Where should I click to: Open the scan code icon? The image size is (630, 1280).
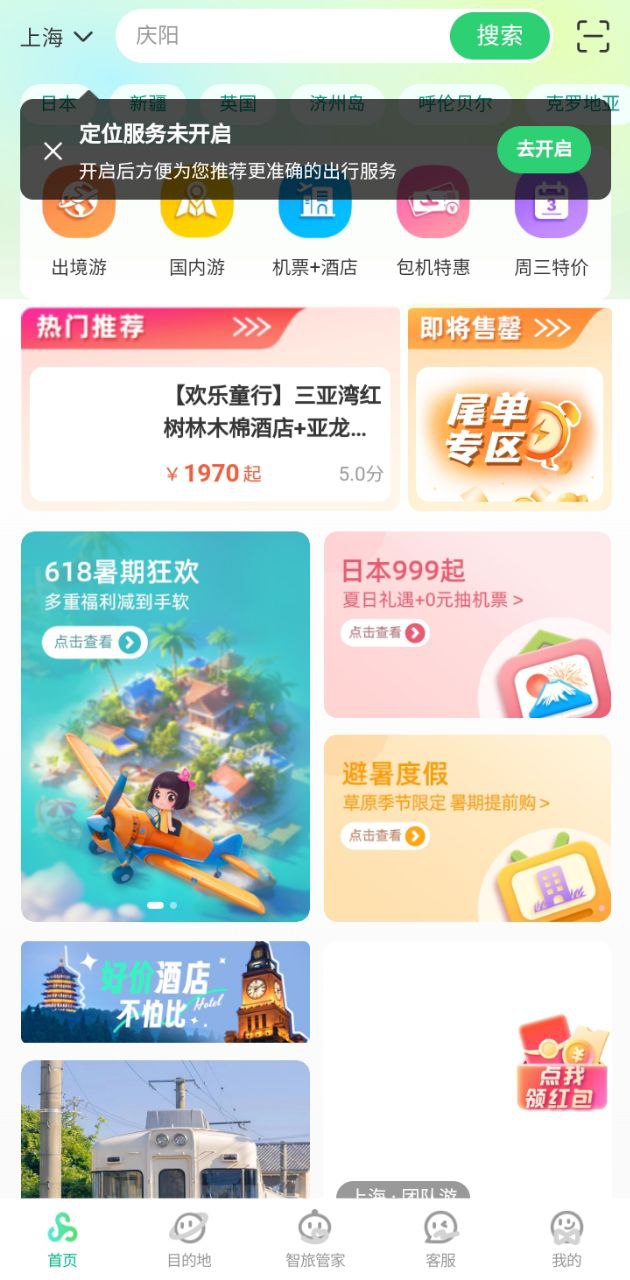pyautogui.click(x=593, y=37)
